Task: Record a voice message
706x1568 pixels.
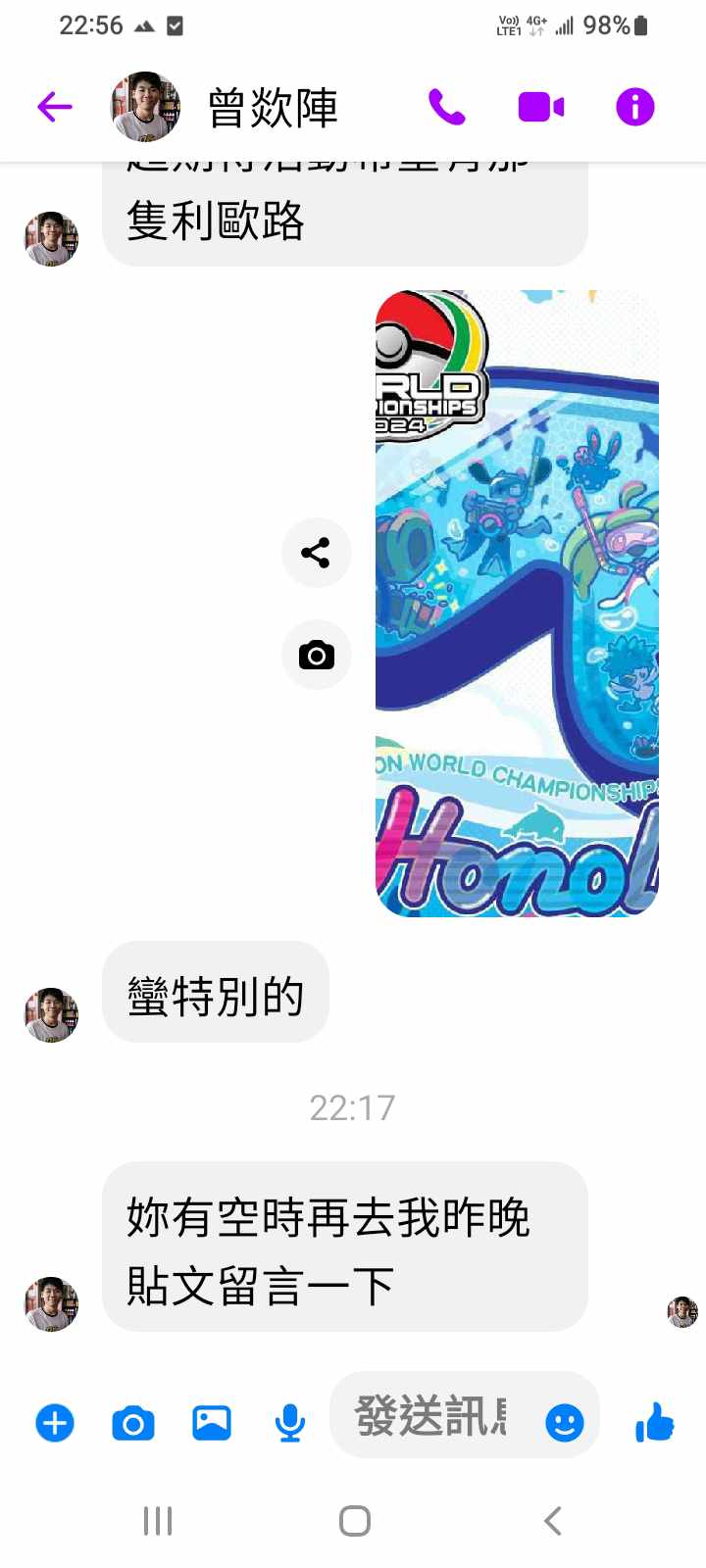Action: coord(289,1422)
